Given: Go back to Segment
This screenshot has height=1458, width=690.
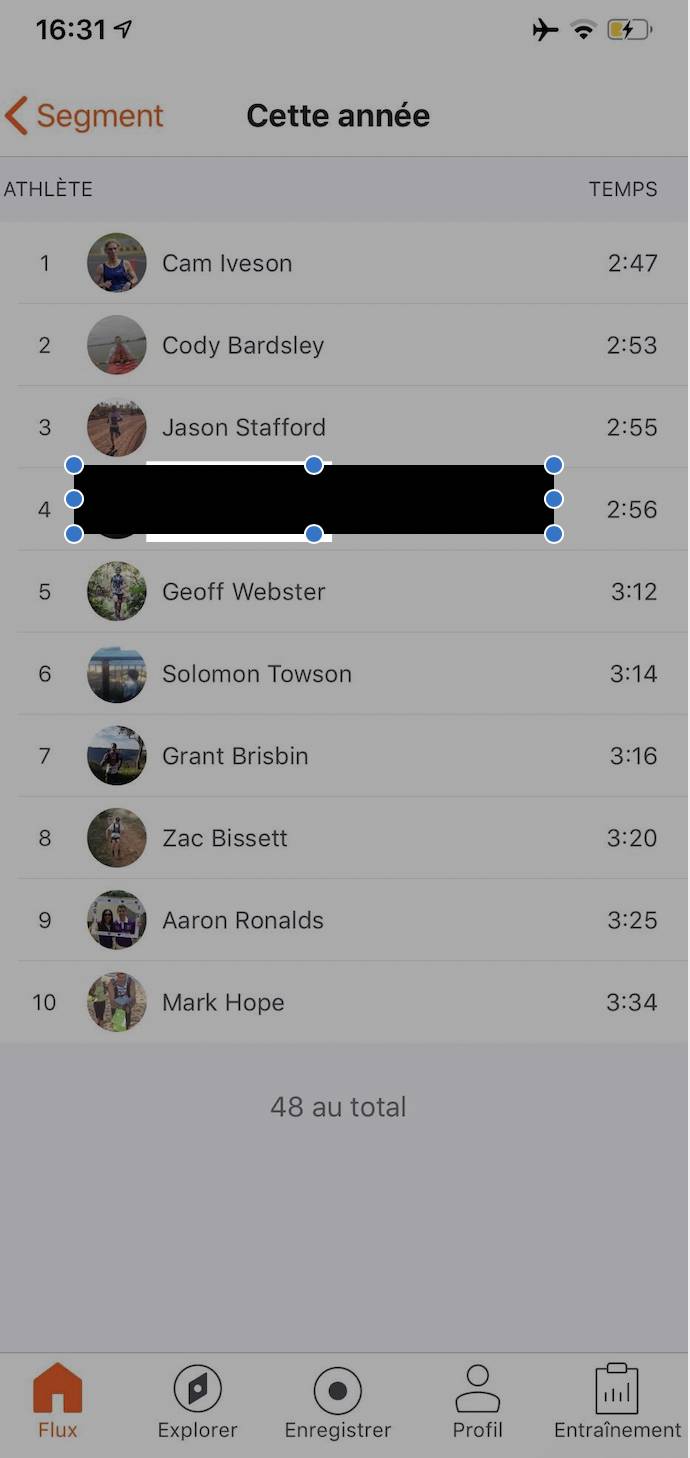Looking at the screenshot, I should [x=84, y=116].
